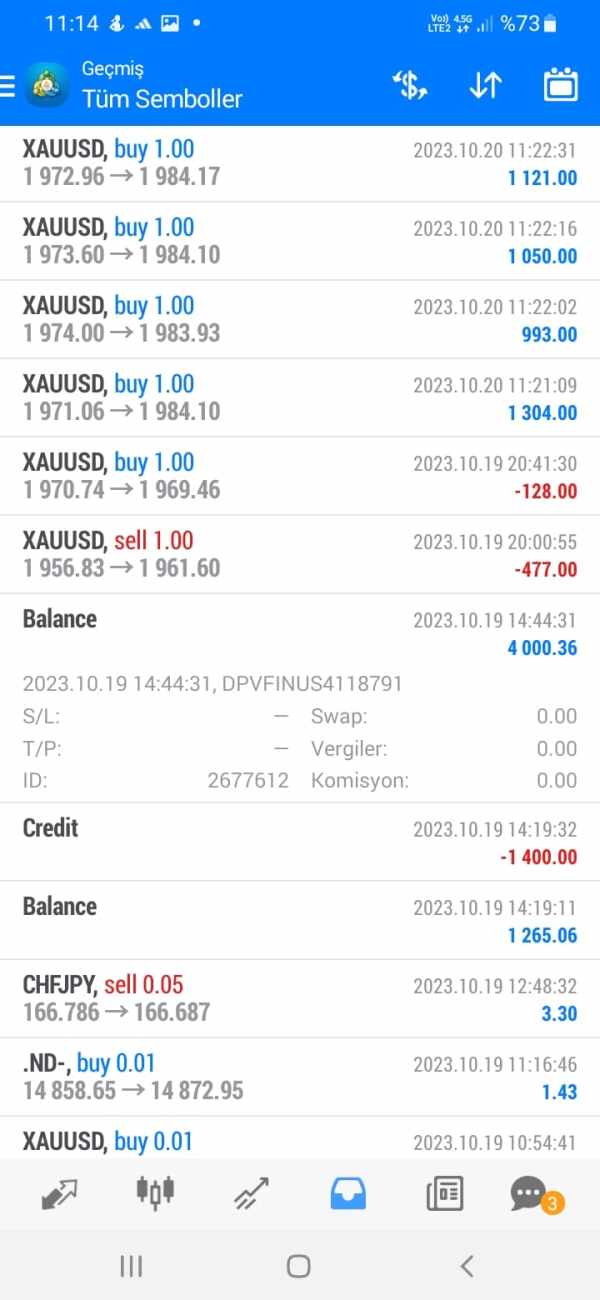Image resolution: width=600 pixels, height=1300 pixels.
Task: Expand the XAUUSD trade with profit 1 304.00
Action: (x=300, y=398)
